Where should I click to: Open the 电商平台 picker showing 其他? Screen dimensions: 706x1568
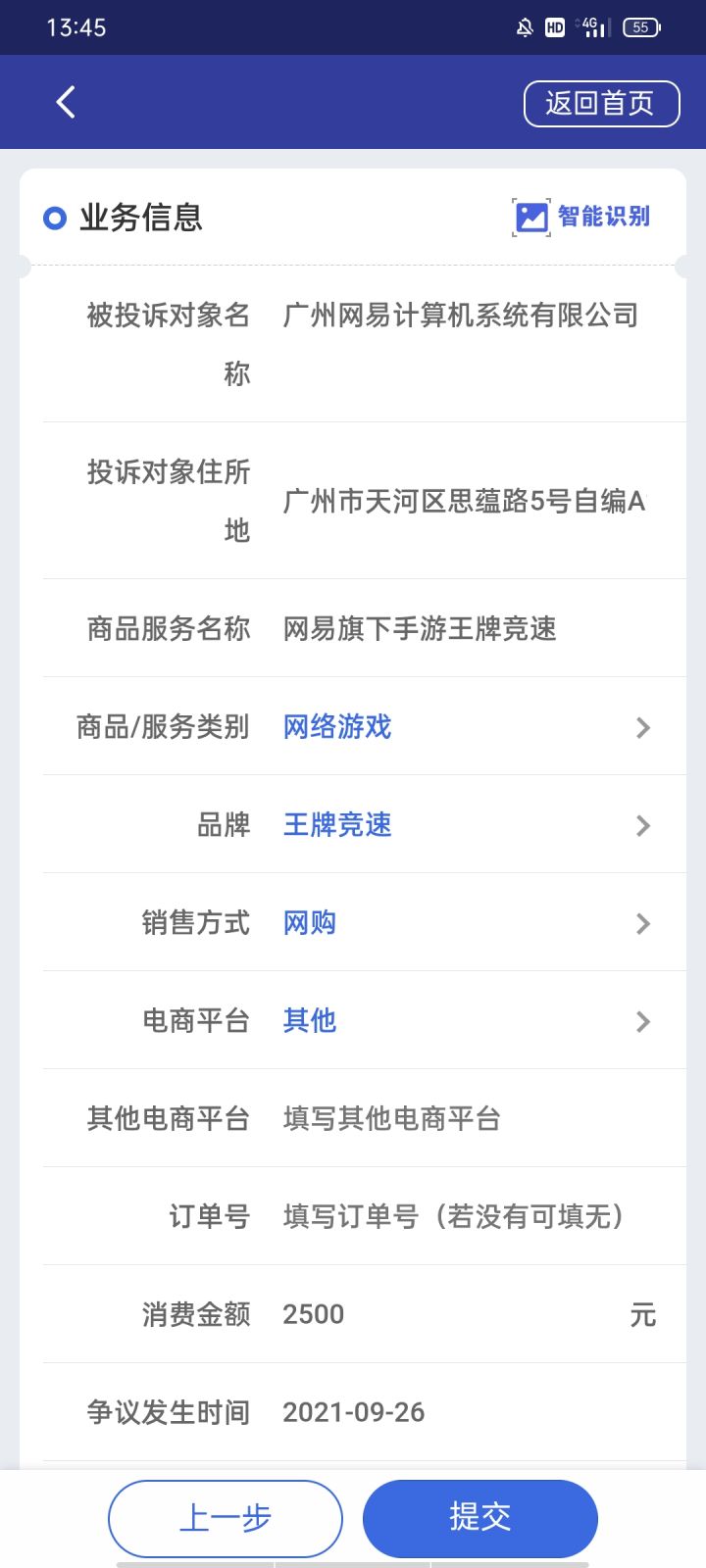point(465,1021)
